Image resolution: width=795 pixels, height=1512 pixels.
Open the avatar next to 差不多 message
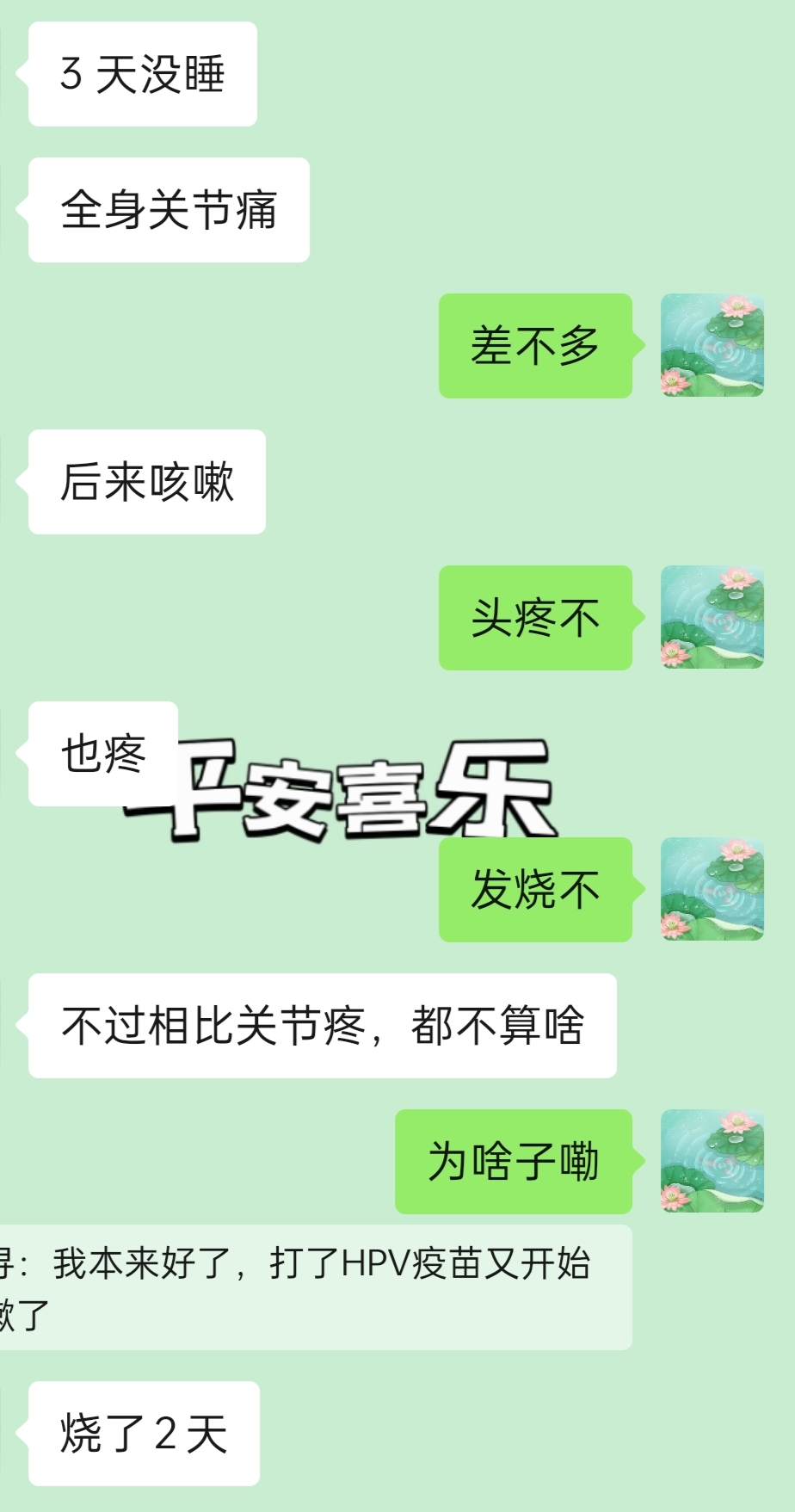(x=712, y=345)
